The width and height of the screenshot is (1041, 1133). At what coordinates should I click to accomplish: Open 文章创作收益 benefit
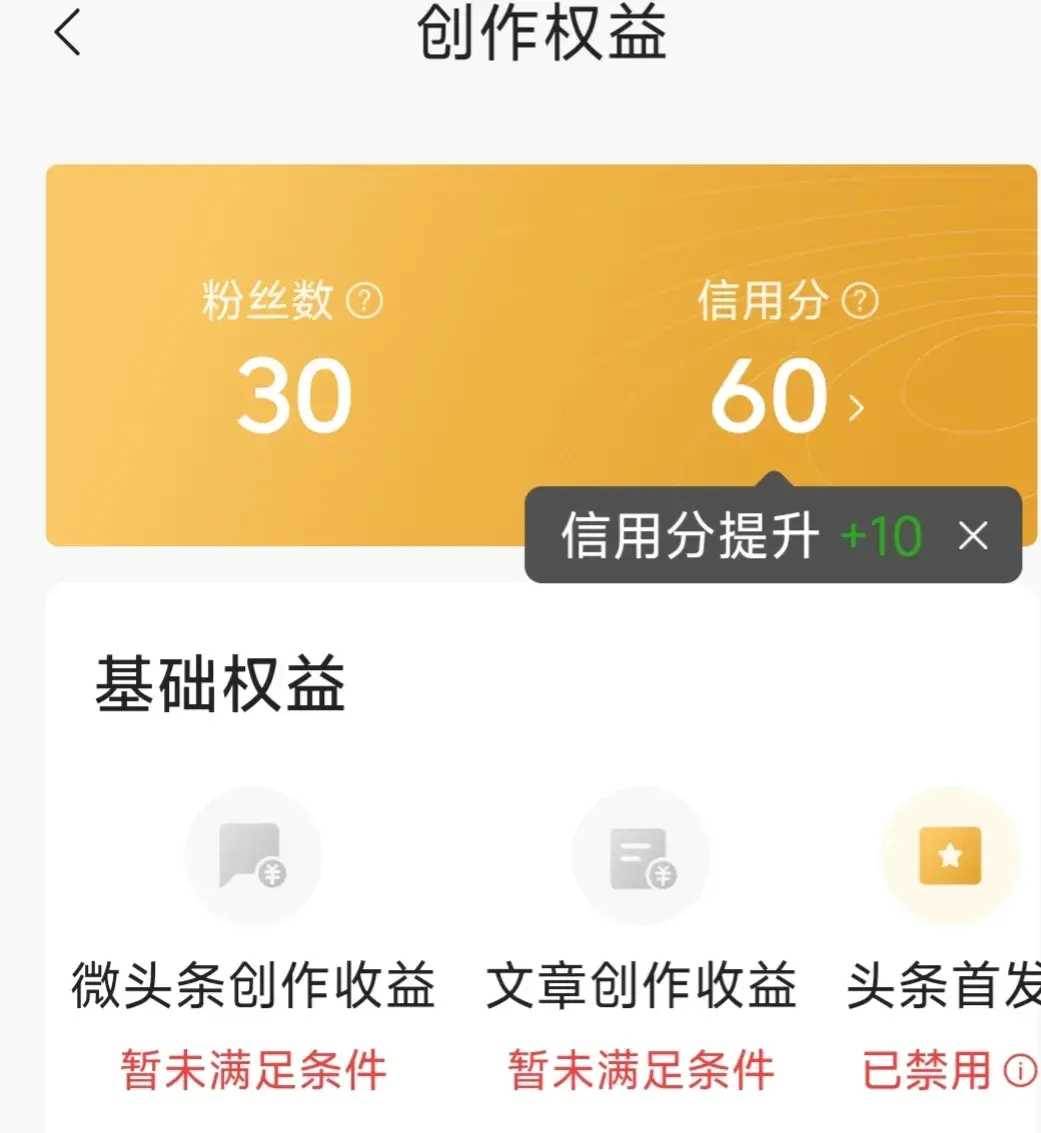click(x=640, y=858)
